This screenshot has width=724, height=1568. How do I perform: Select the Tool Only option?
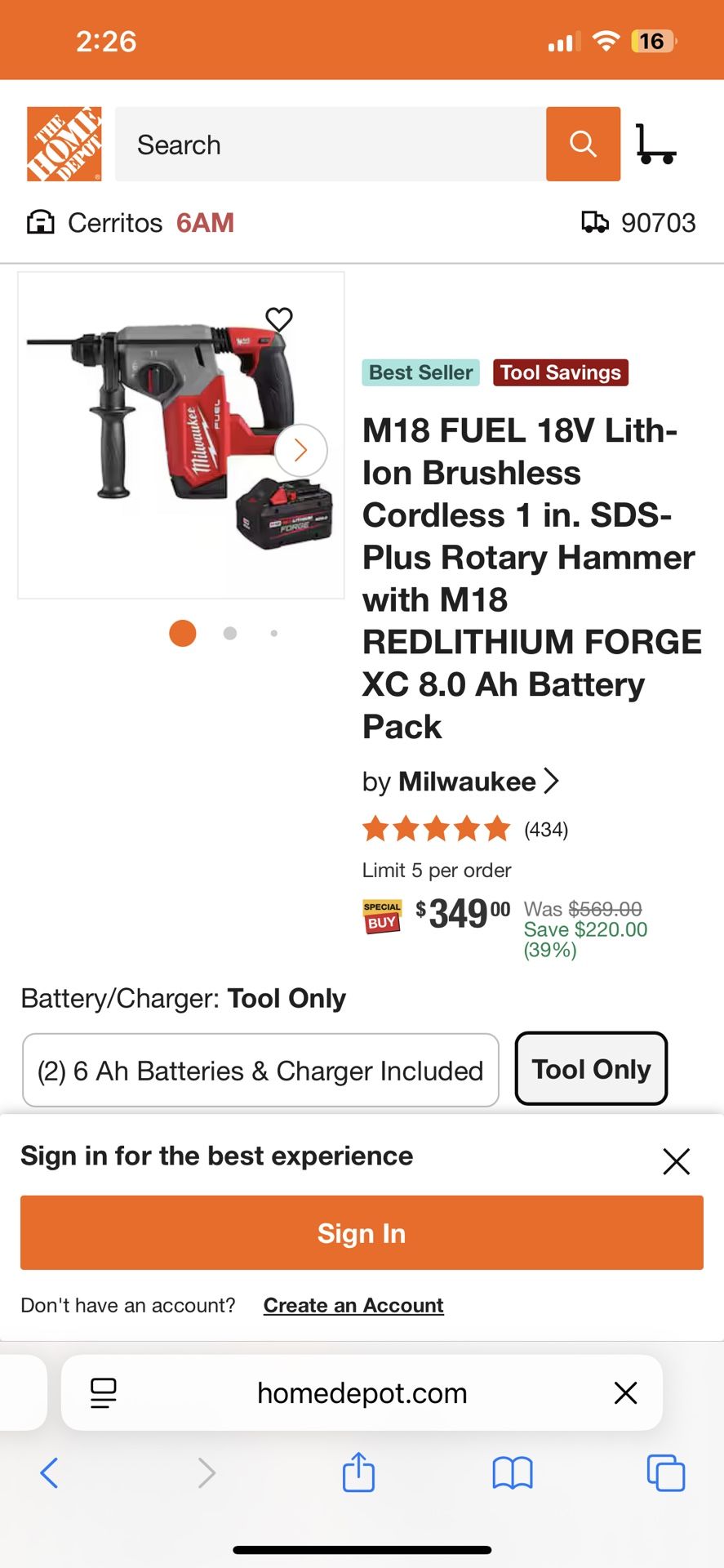(591, 1069)
